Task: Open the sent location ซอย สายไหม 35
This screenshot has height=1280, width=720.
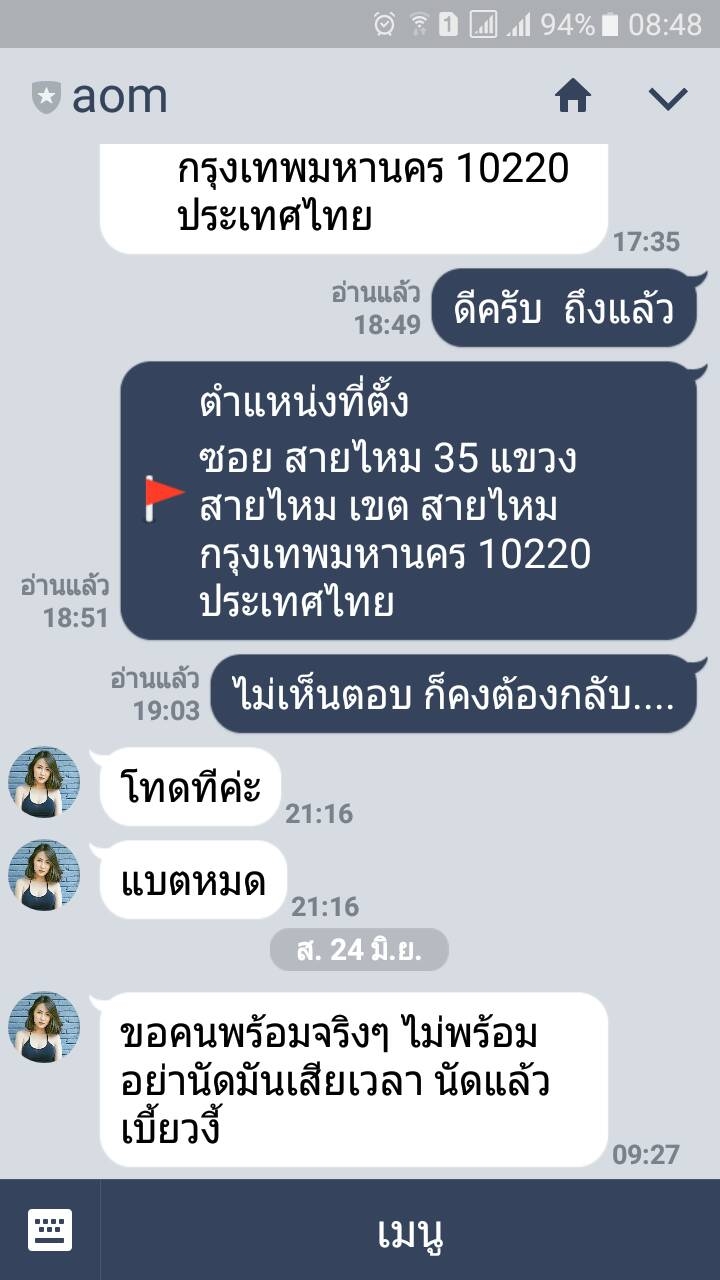Action: tap(408, 500)
